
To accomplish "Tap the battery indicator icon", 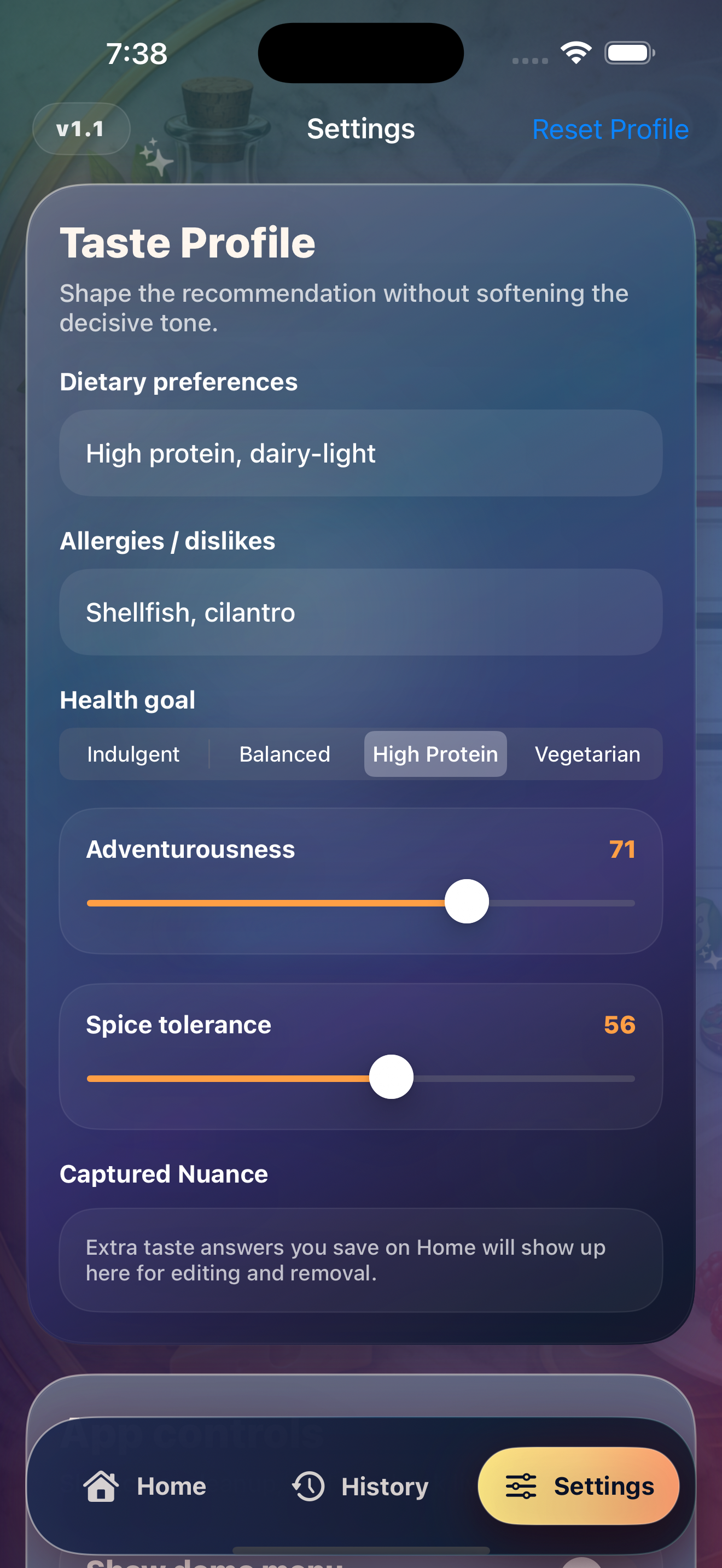I will click(x=630, y=52).
